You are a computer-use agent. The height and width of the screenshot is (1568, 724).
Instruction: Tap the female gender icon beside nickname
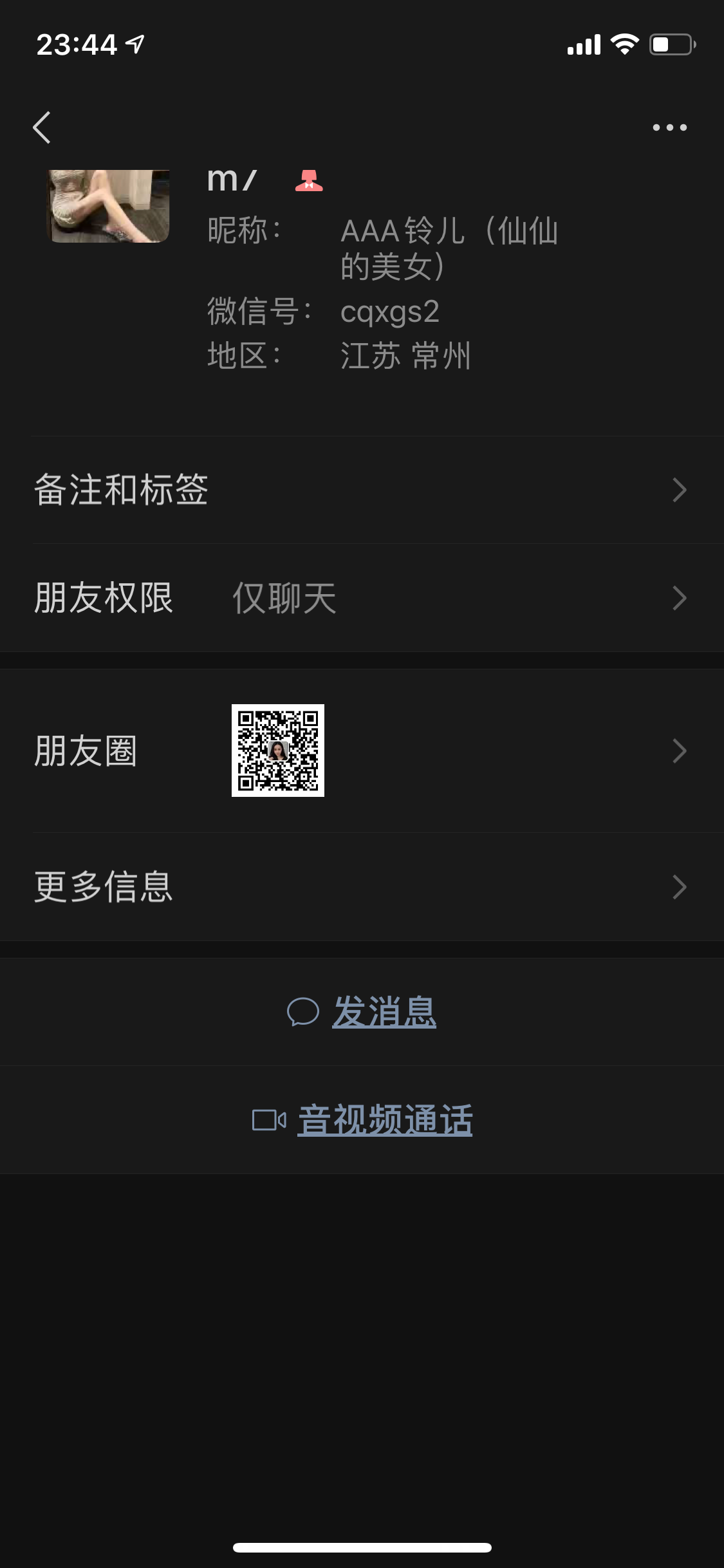[x=308, y=182]
